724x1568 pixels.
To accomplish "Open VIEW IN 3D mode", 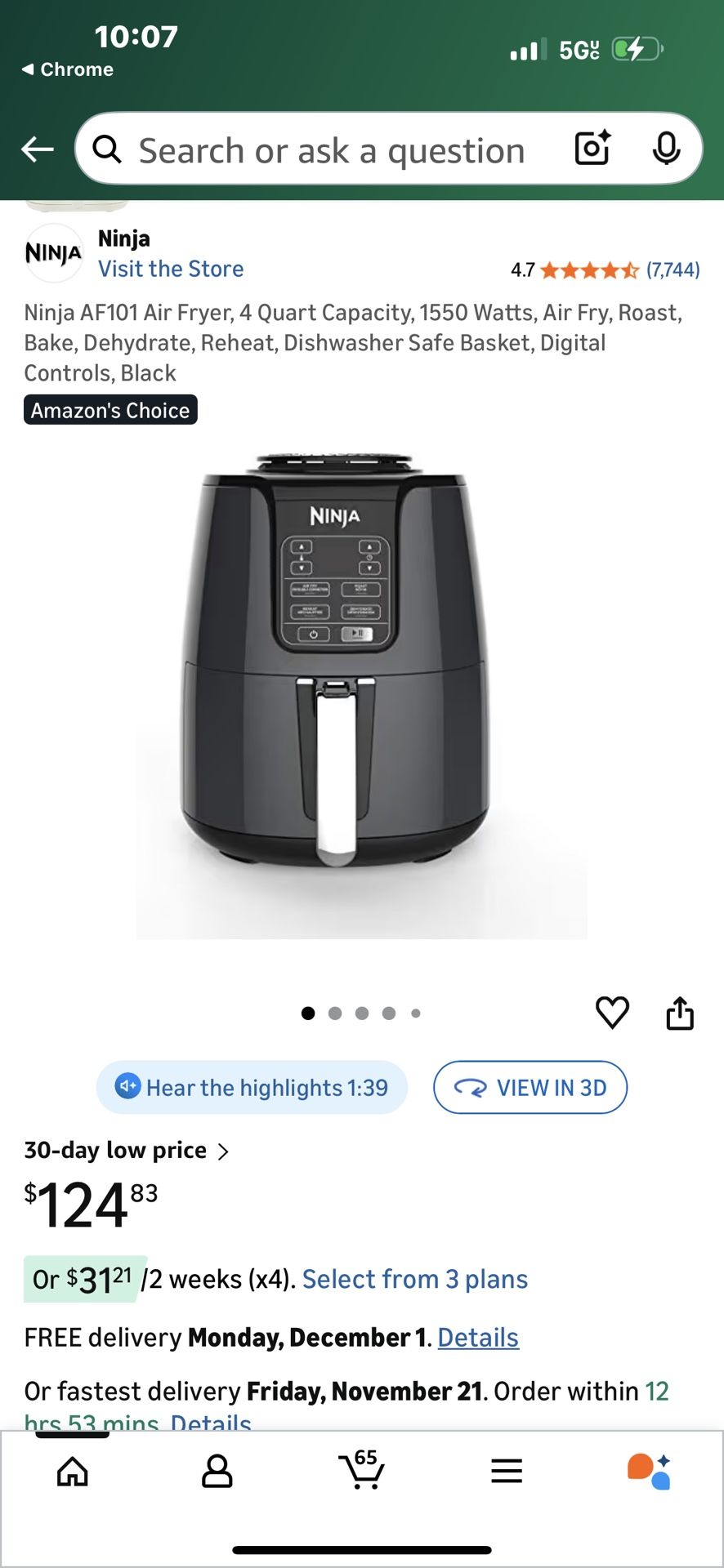I will pos(530,1087).
